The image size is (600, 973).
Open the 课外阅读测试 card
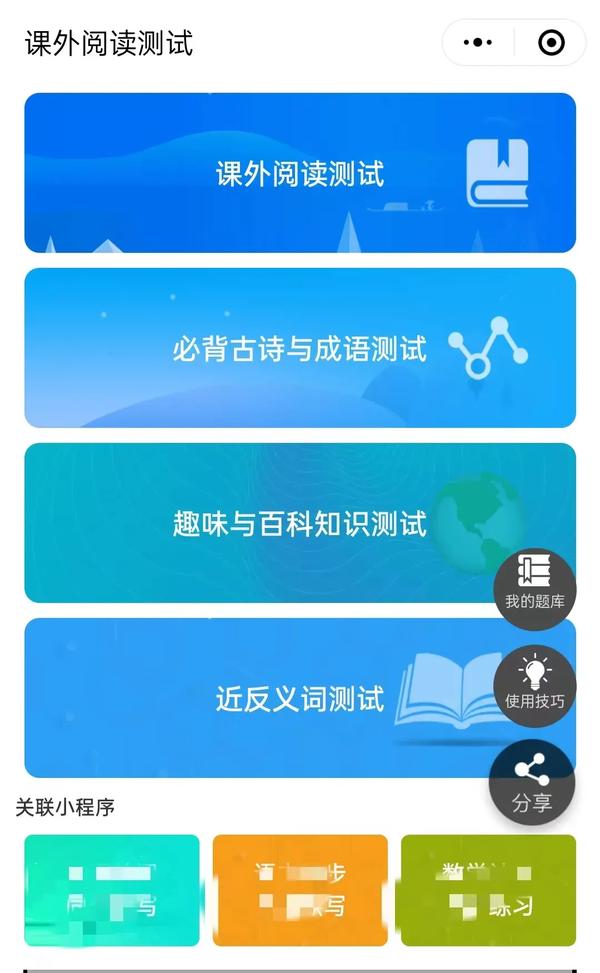click(300, 173)
